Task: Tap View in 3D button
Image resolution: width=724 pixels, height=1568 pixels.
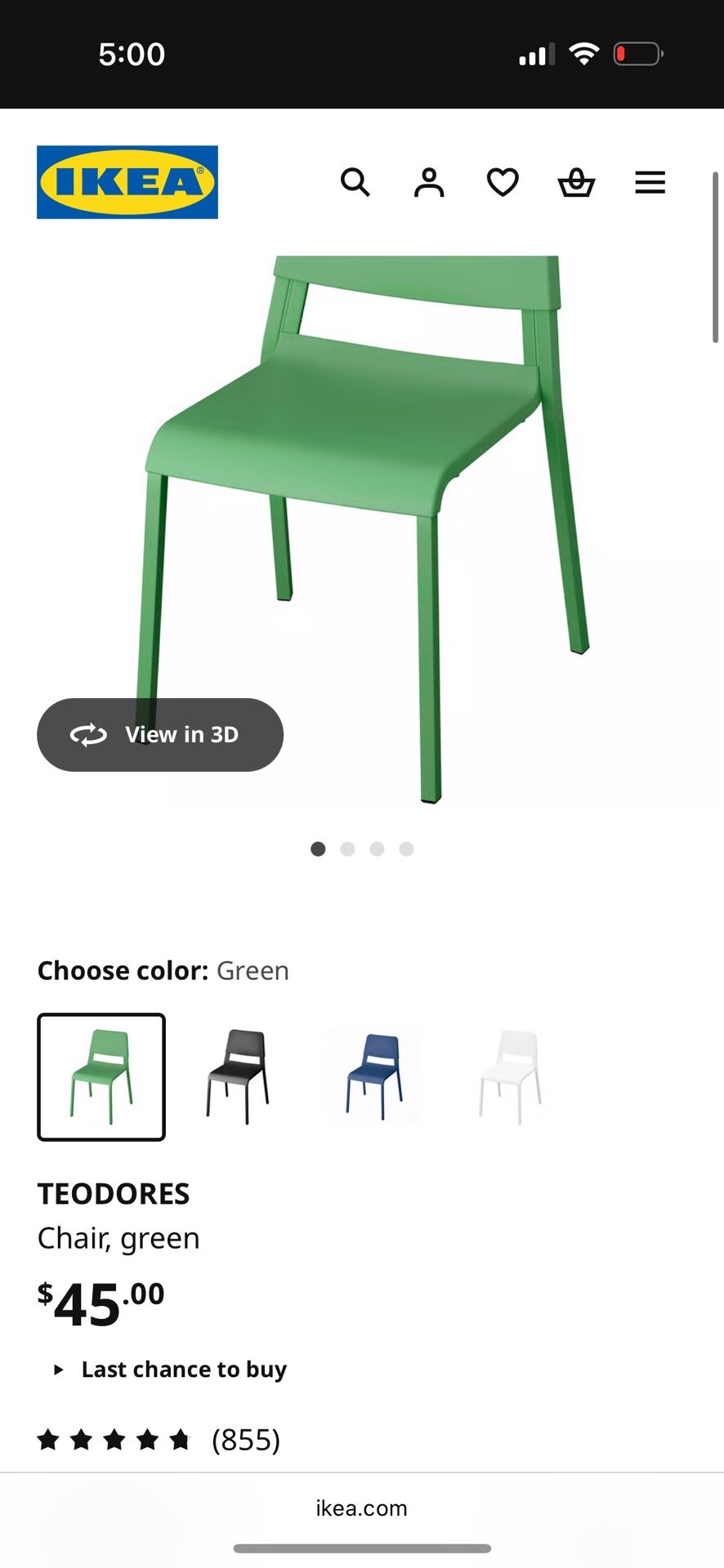Action: [160, 734]
